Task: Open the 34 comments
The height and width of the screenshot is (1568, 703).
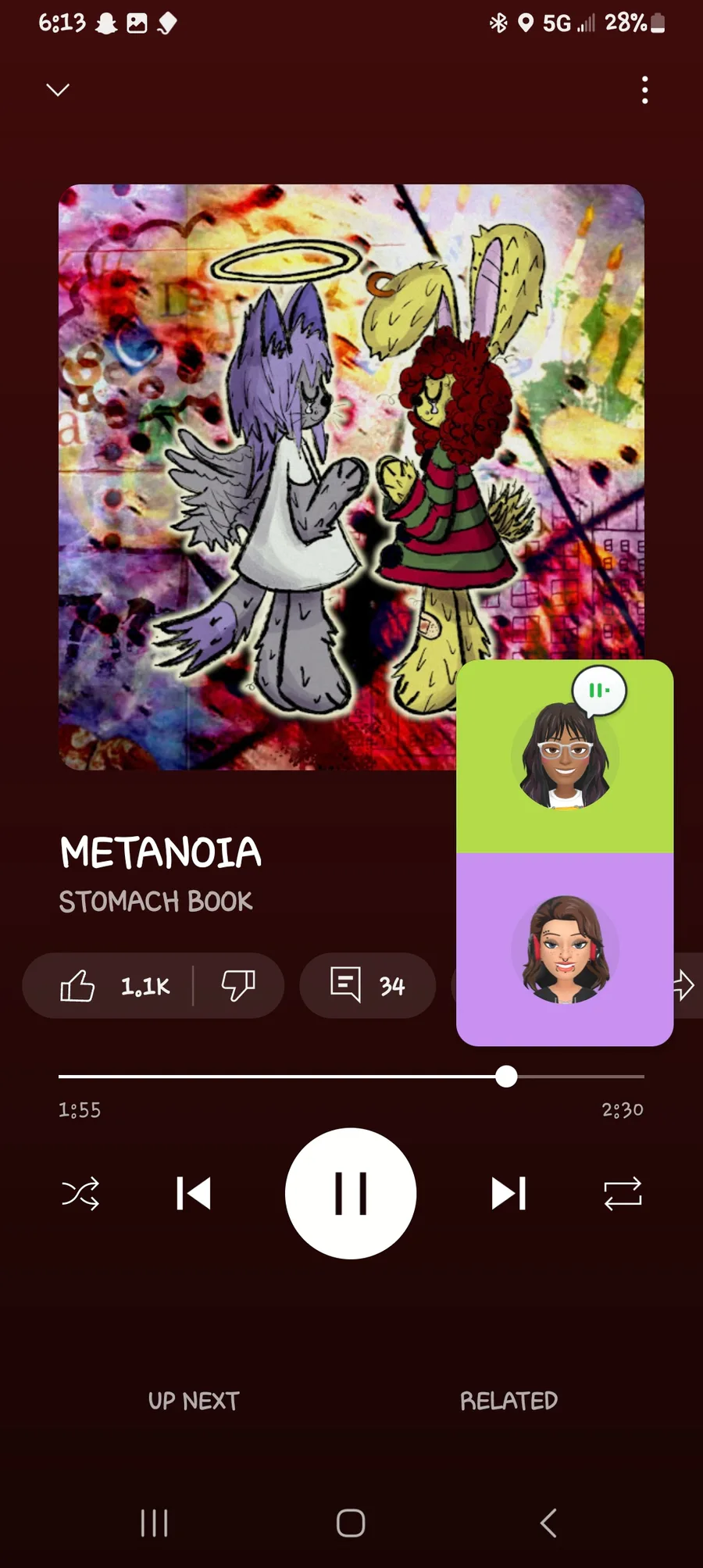Action: (x=367, y=986)
